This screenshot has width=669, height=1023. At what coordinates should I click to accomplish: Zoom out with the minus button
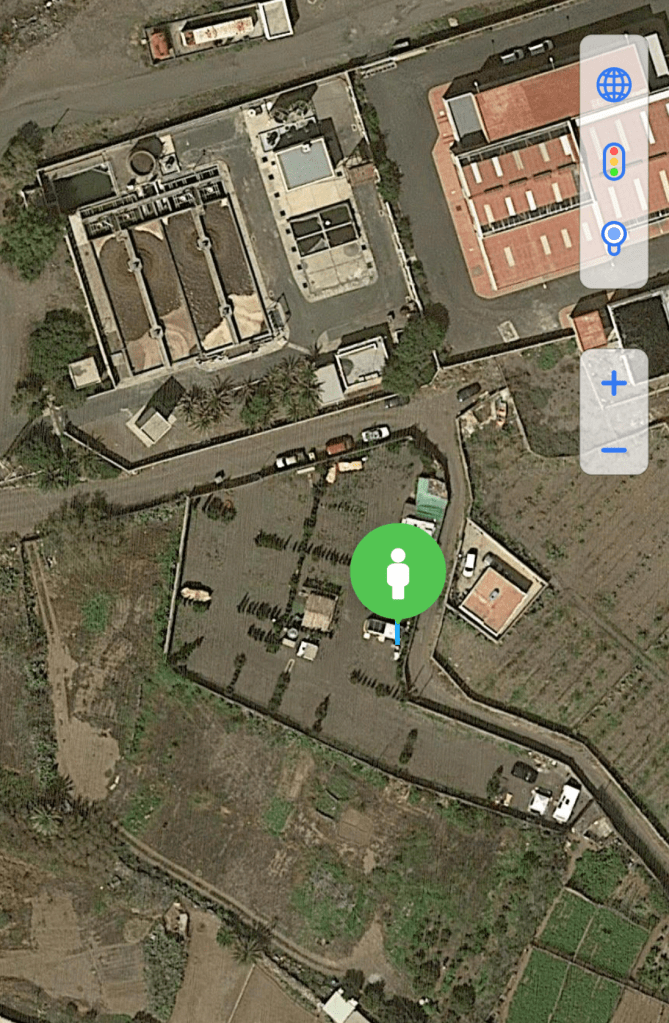(614, 450)
